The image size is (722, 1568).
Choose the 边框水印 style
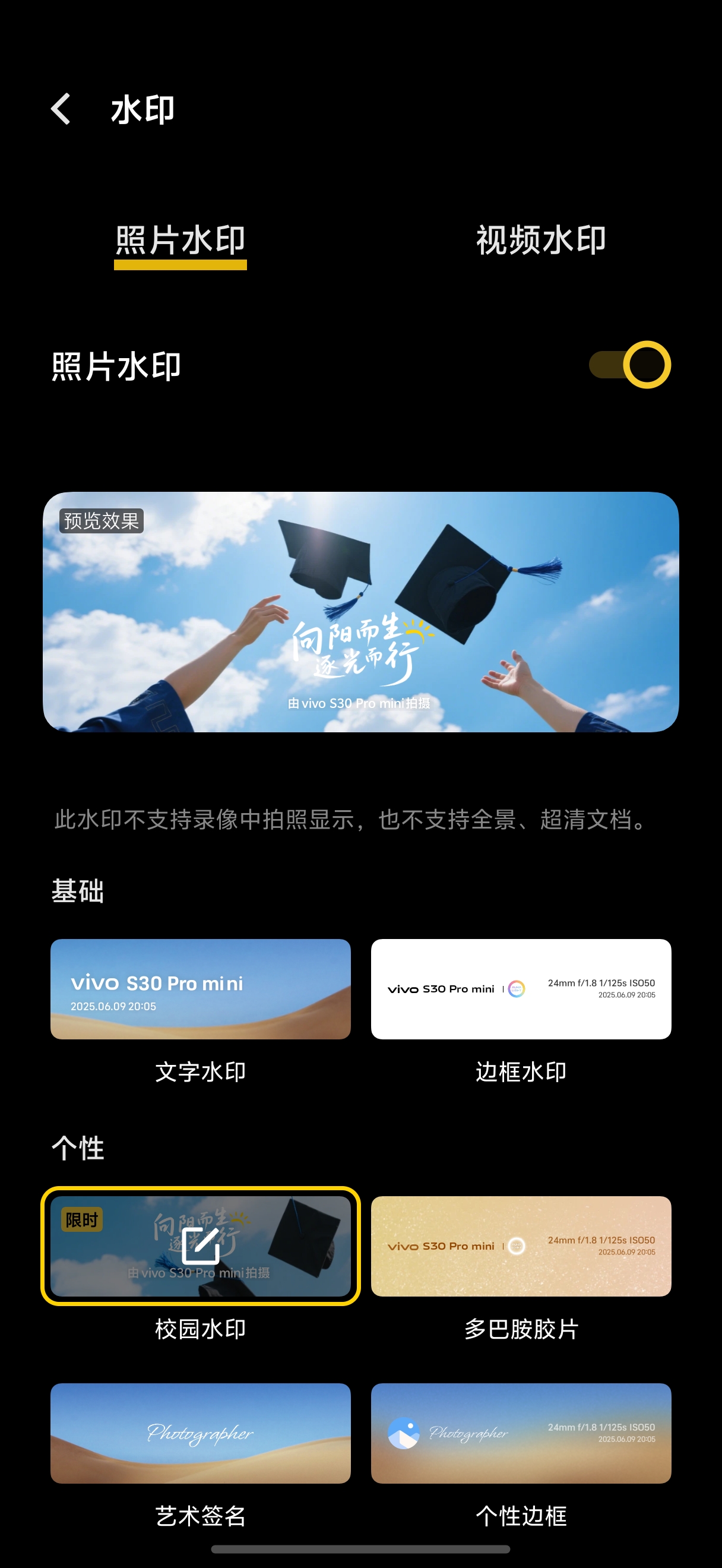point(521,989)
